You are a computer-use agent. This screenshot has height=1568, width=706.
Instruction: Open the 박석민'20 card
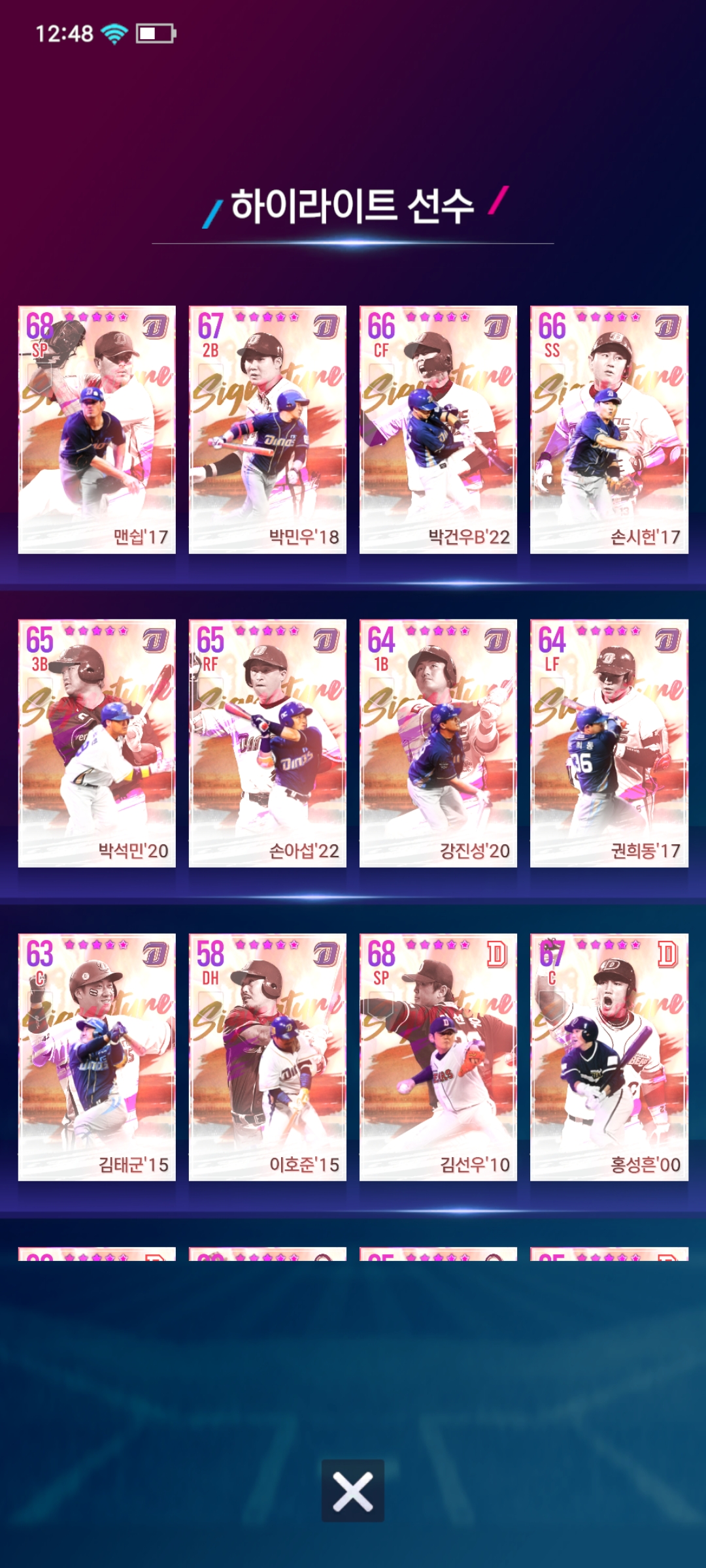tap(97, 743)
